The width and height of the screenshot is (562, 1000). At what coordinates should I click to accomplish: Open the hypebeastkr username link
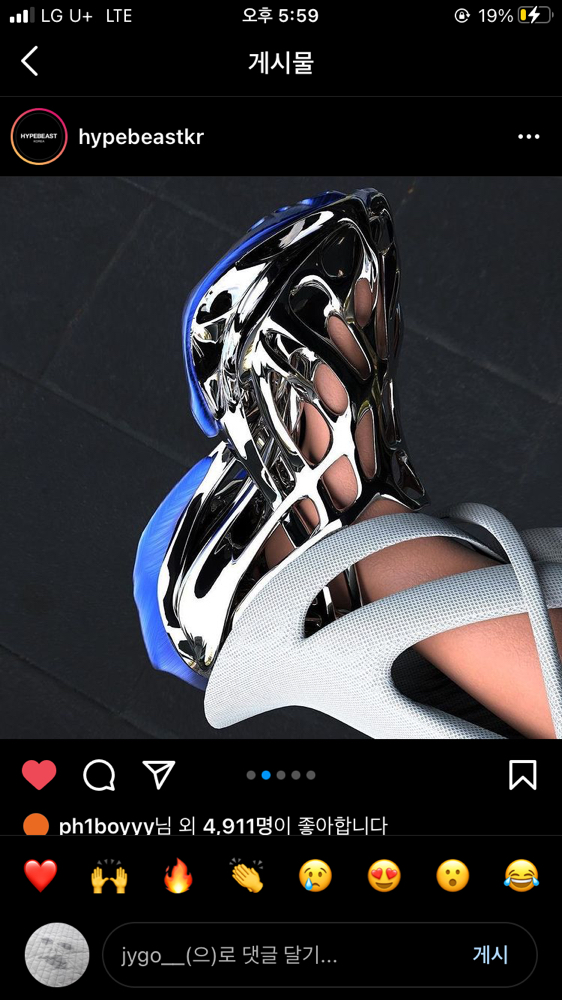pyautogui.click(x=141, y=137)
